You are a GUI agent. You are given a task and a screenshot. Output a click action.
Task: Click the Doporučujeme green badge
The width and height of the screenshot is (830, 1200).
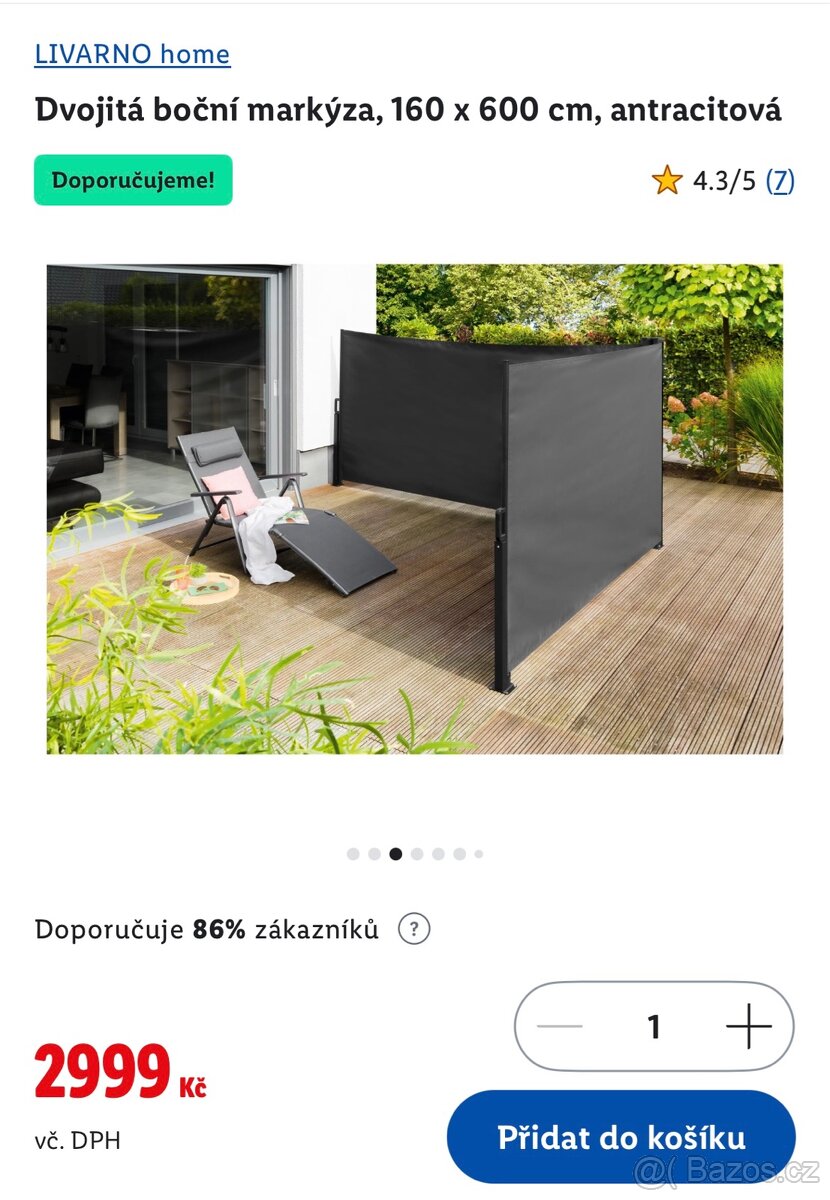click(x=132, y=181)
